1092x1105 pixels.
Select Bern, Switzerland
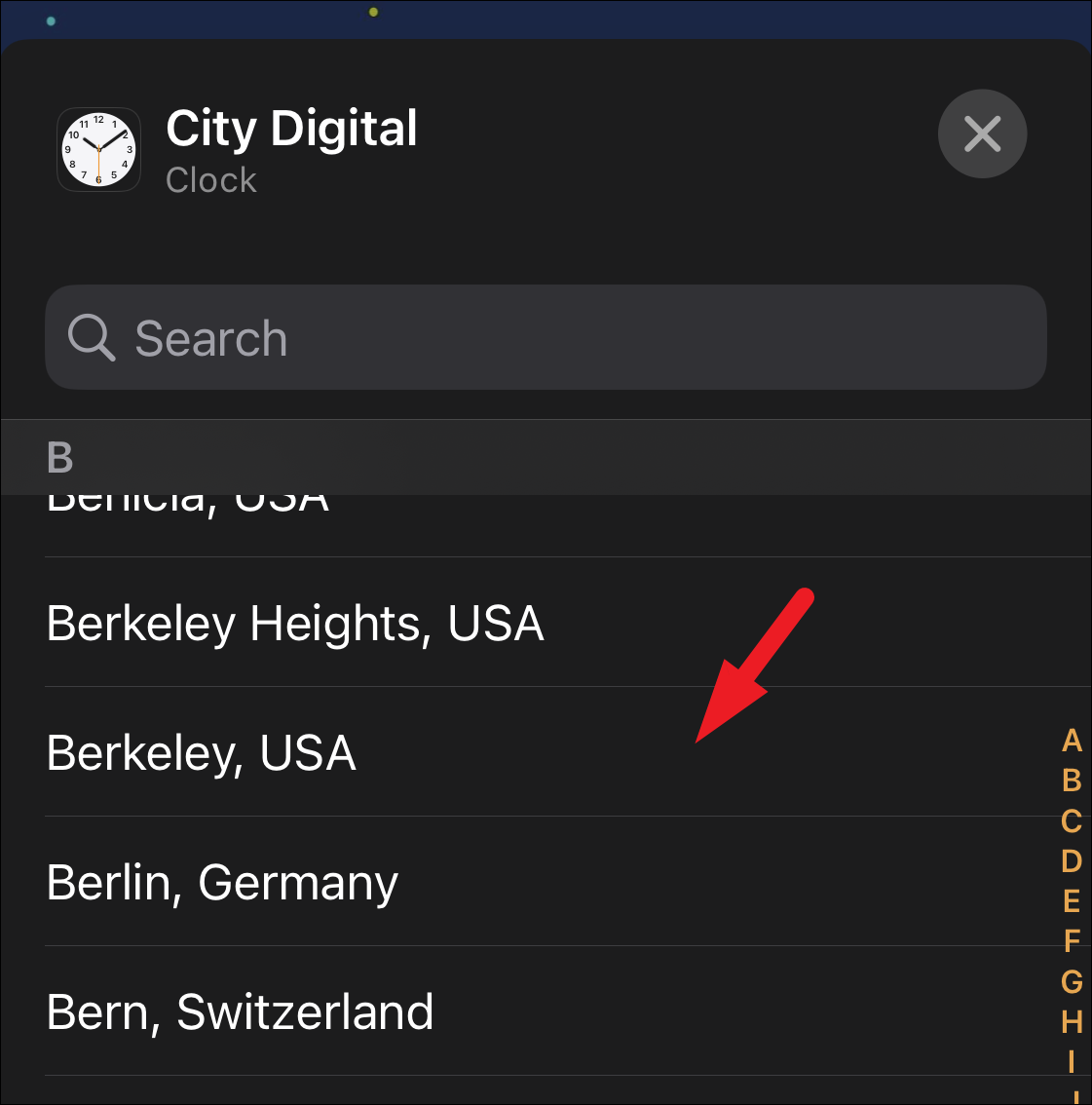click(241, 1012)
